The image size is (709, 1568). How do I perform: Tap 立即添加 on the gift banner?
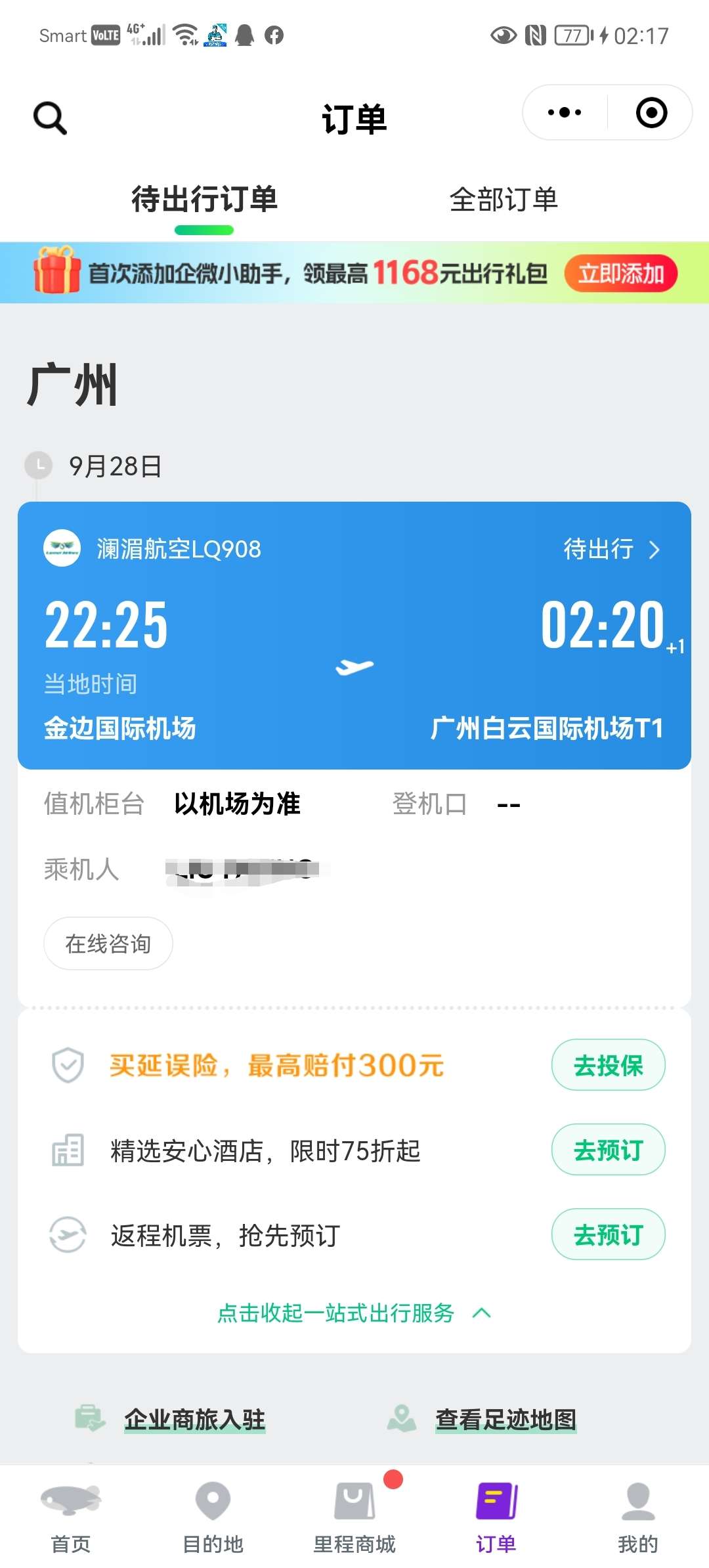tap(620, 274)
